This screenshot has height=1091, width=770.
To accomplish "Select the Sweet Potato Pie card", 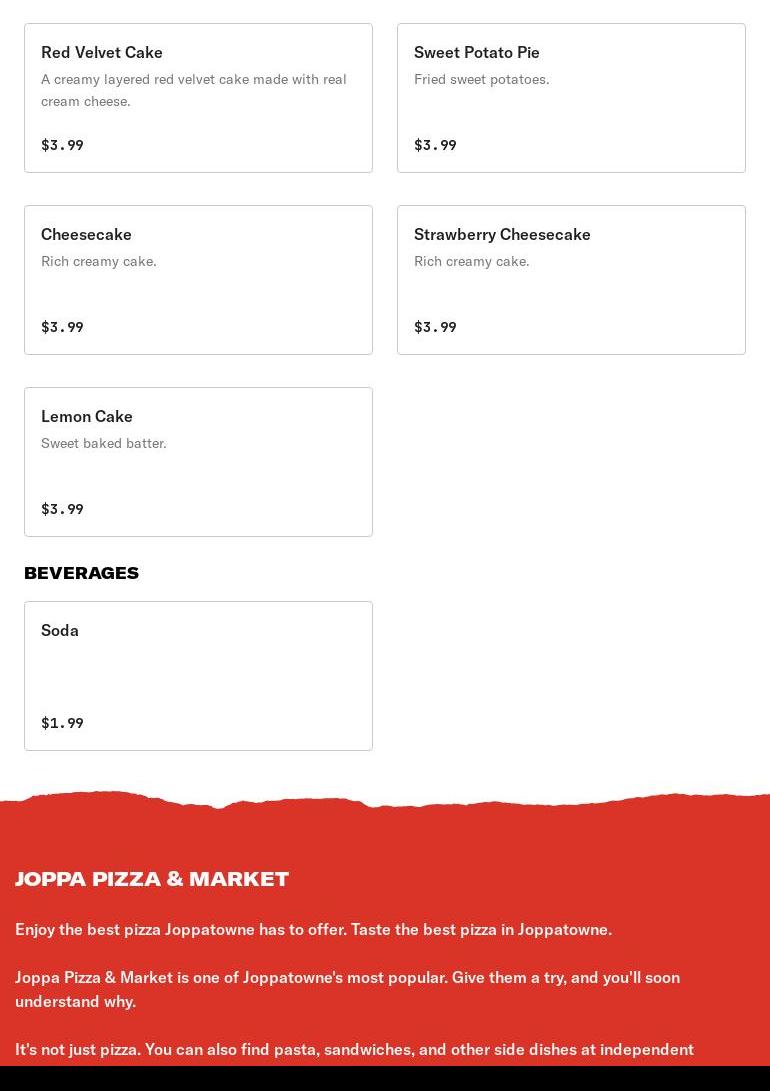I will (x=571, y=98).
